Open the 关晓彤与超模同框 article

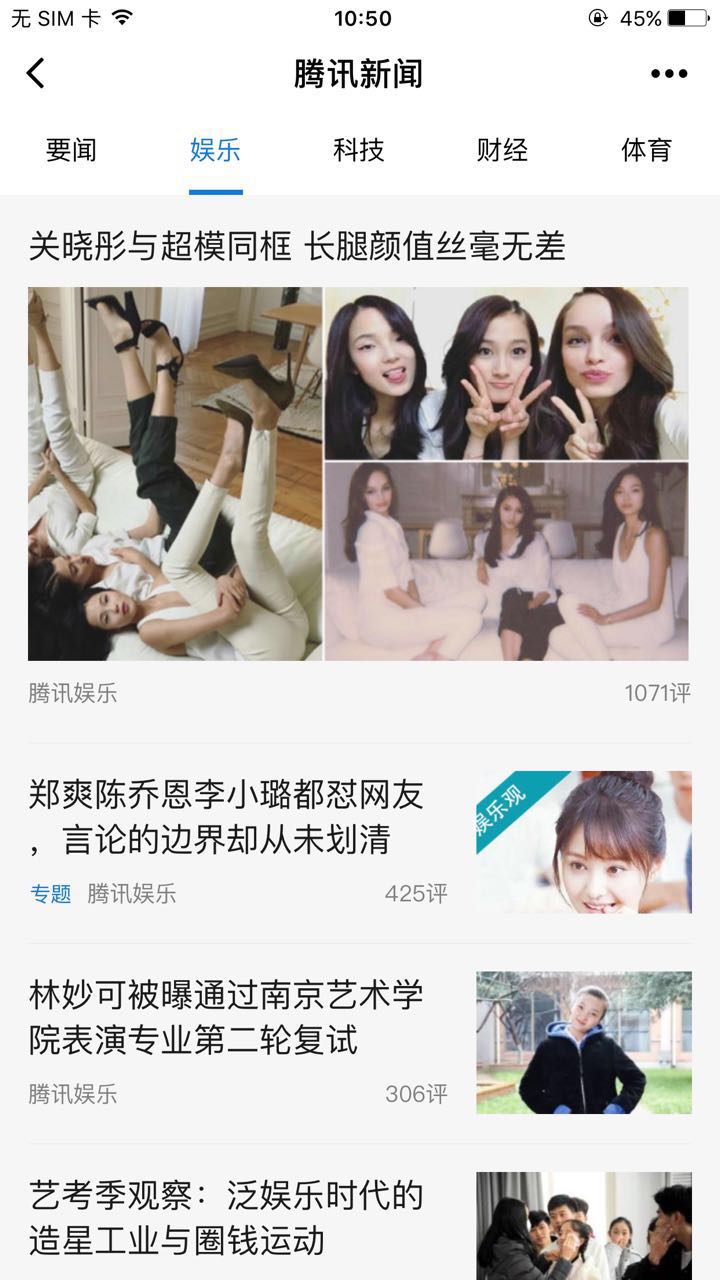(x=297, y=246)
